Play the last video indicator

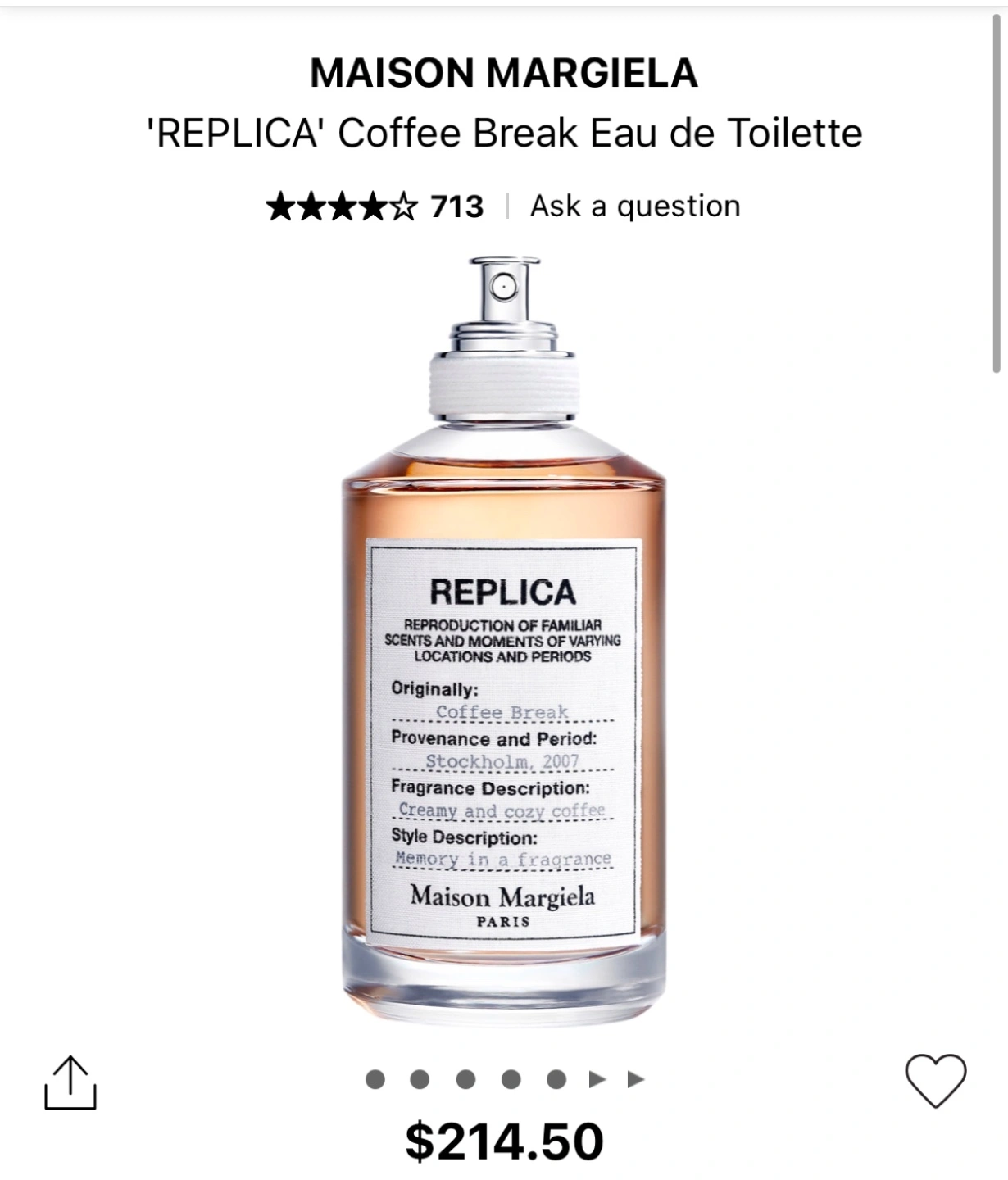(636, 1079)
